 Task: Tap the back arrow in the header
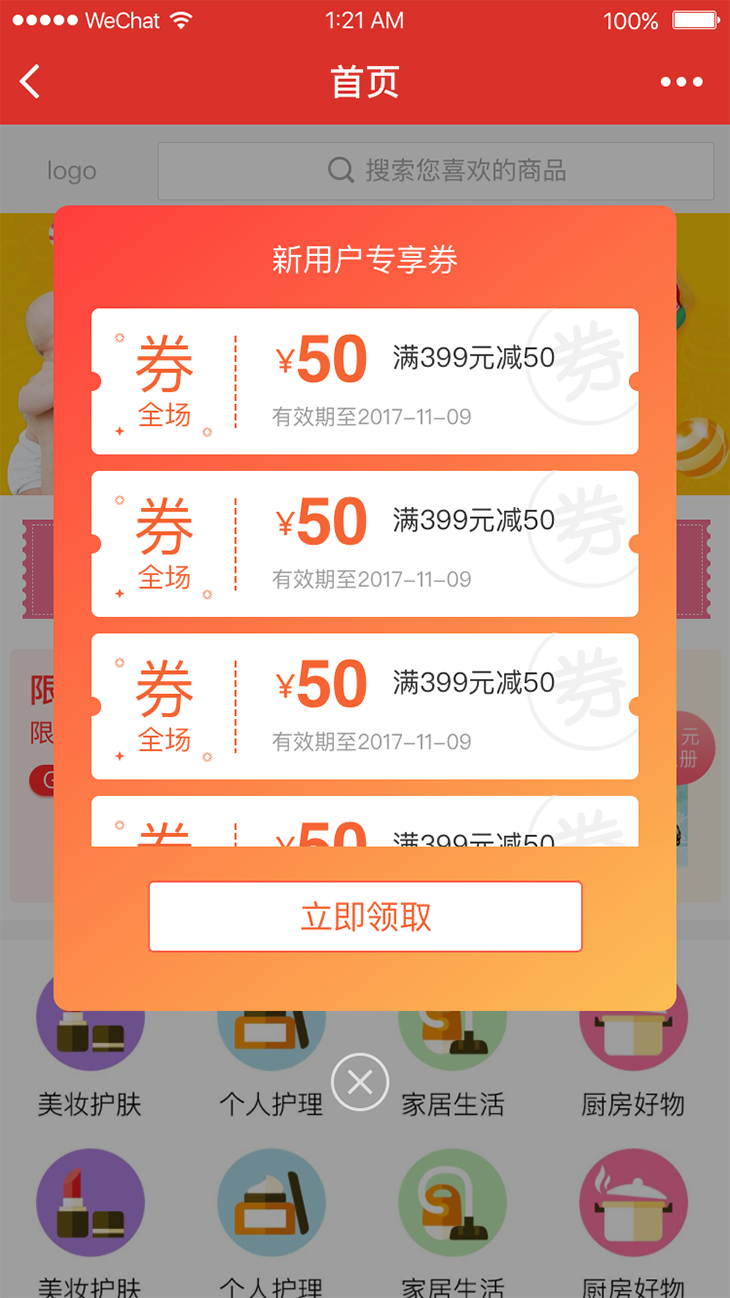[28, 81]
